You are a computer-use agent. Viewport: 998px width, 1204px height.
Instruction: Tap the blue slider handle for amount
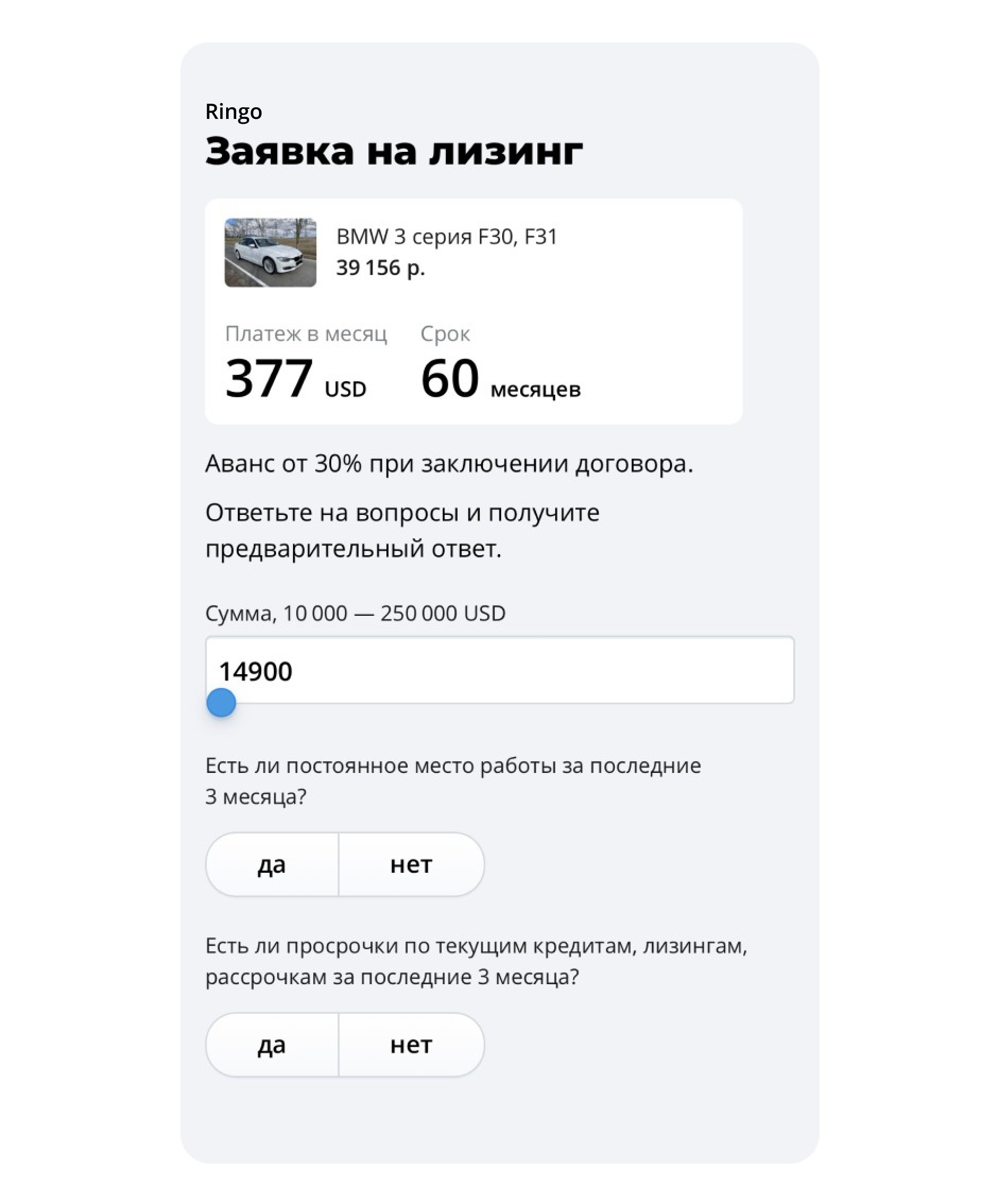(221, 702)
